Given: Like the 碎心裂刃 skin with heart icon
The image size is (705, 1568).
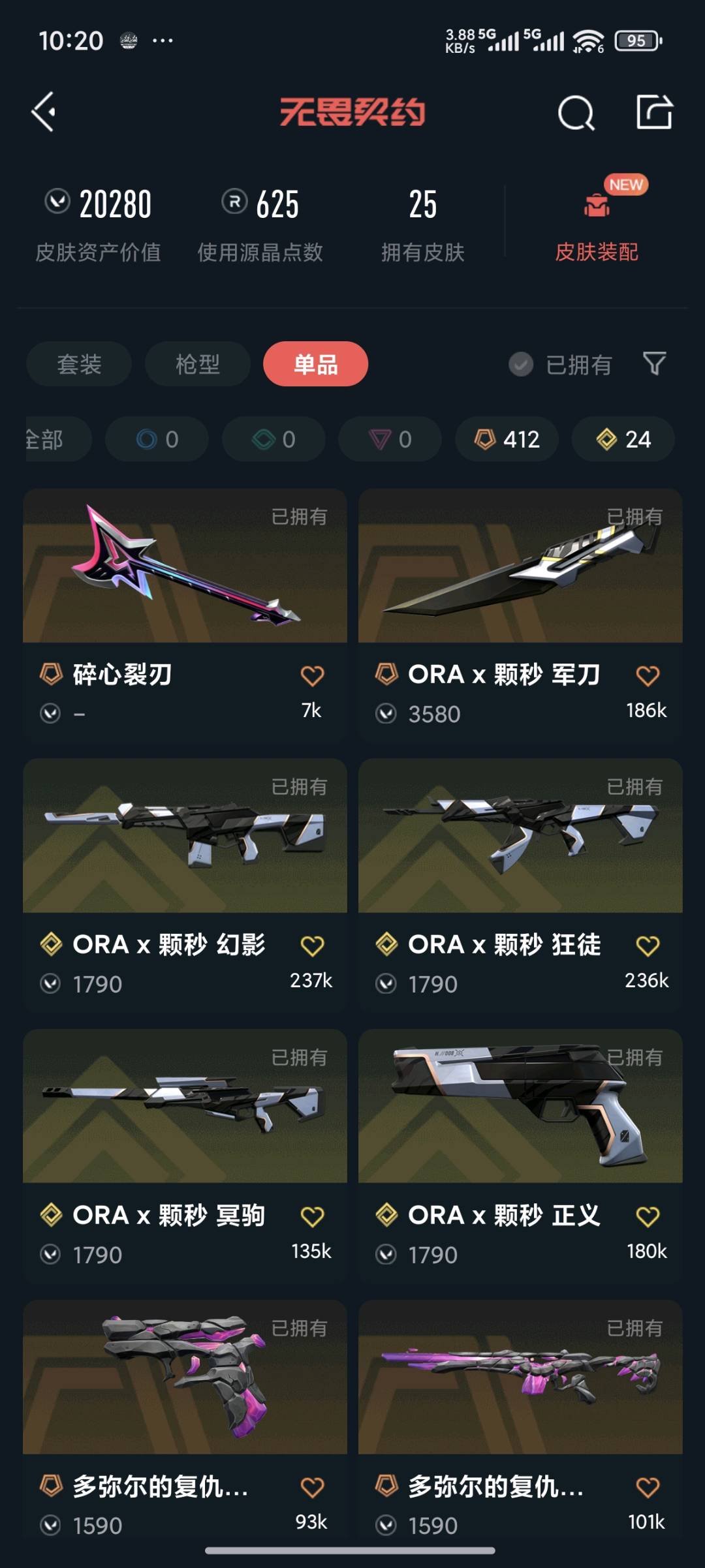Looking at the screenshot, I should point(312,675).
